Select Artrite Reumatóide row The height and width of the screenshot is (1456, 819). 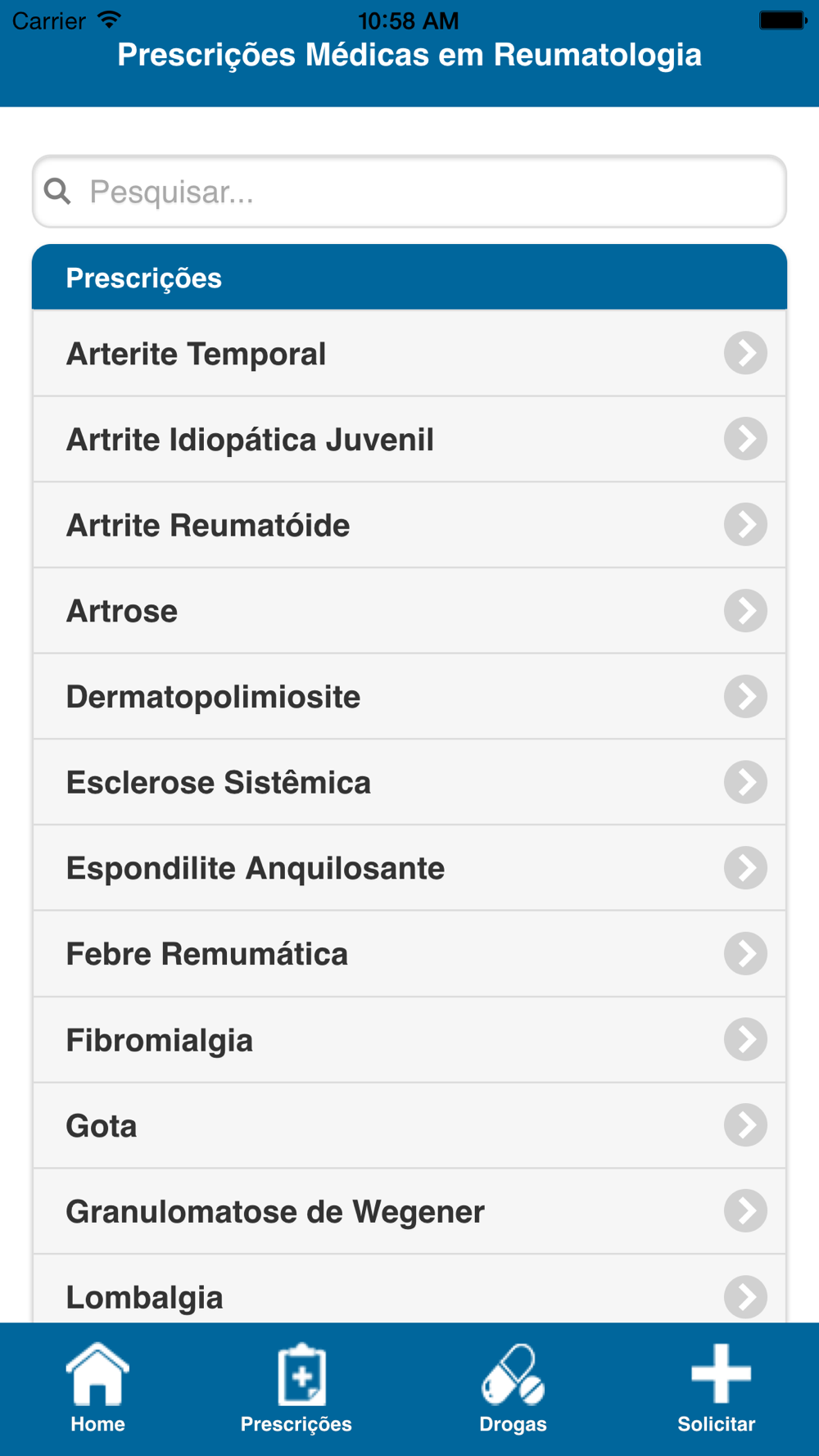[x=409, y=525]
